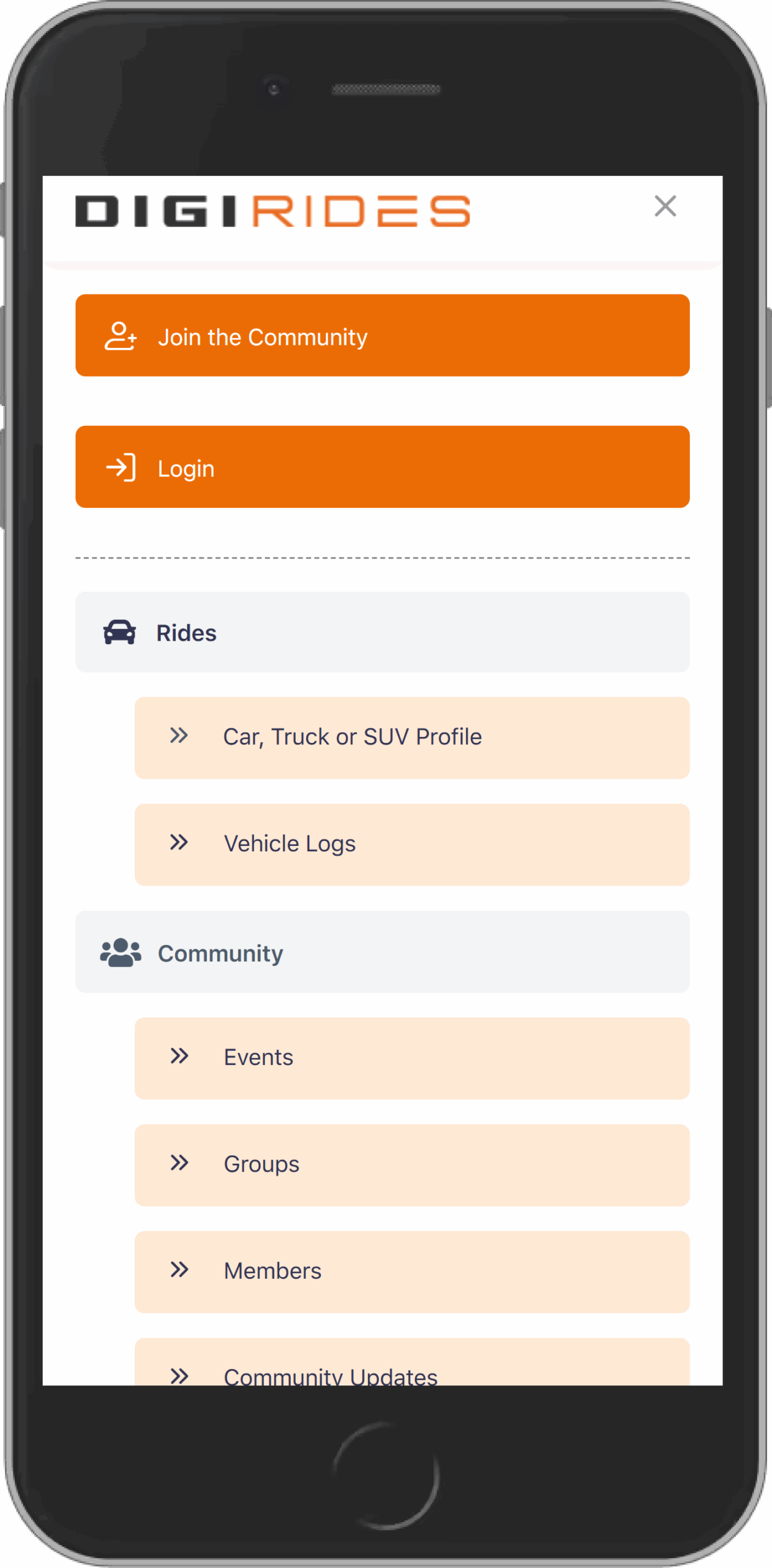Image resolution: width=772 pixels, height=1568 pixels.
Task: Open the Events page
Action: click(412, 1058)
